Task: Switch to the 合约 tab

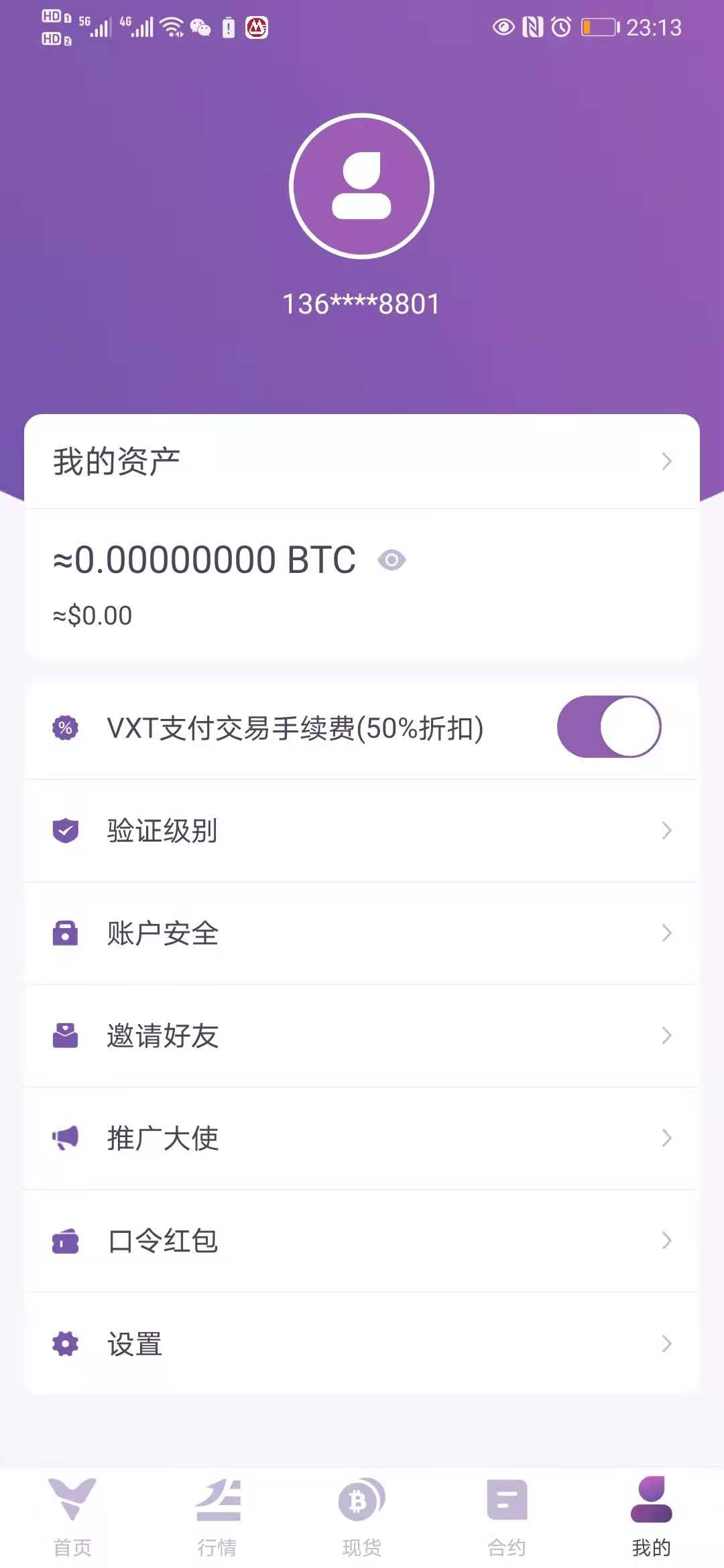Action: click(507, 1518)
